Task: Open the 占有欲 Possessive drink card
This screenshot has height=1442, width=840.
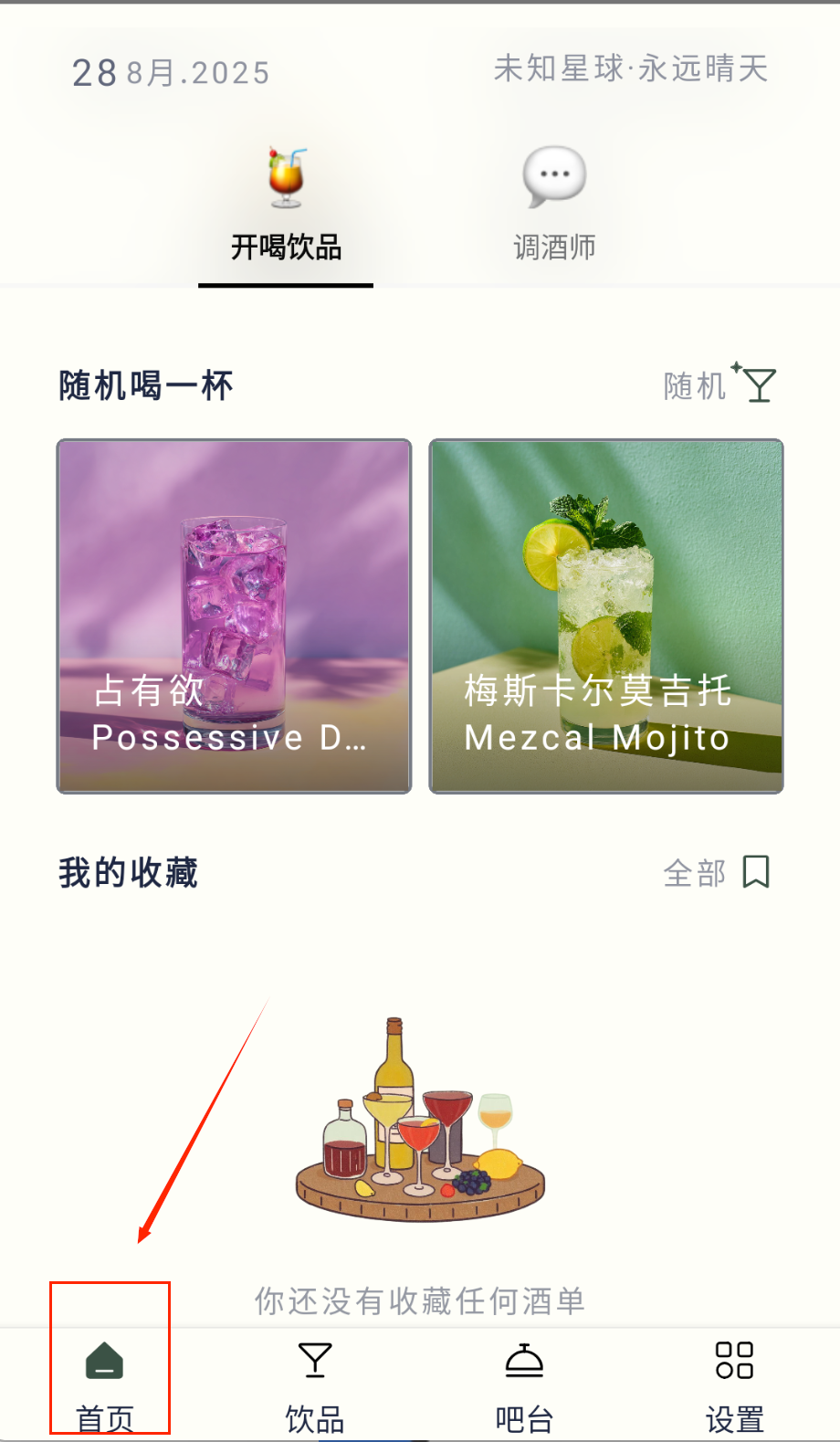Action: [x=235, y=616]
